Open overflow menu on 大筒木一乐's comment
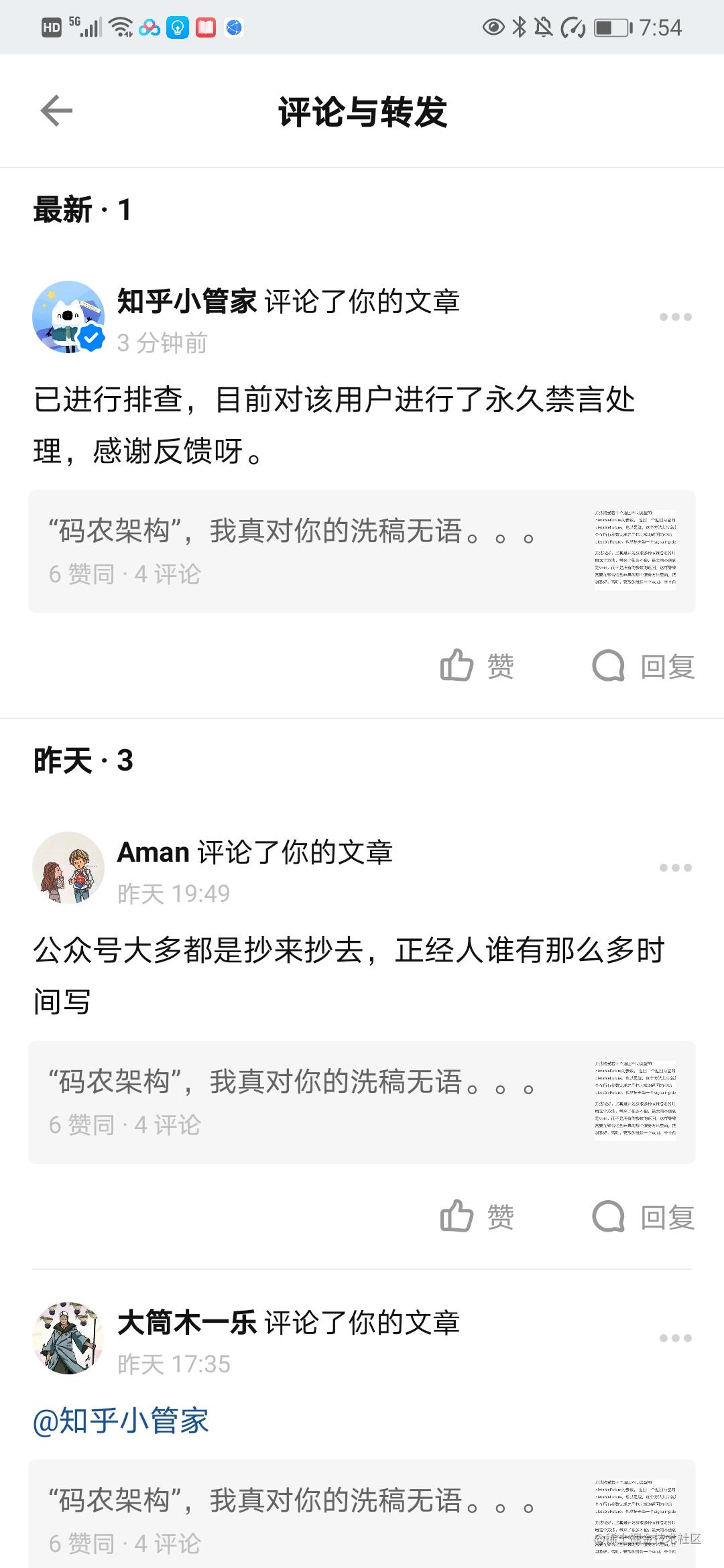724x1568 pixels. pyautogui.click(x=675, y=1338)
